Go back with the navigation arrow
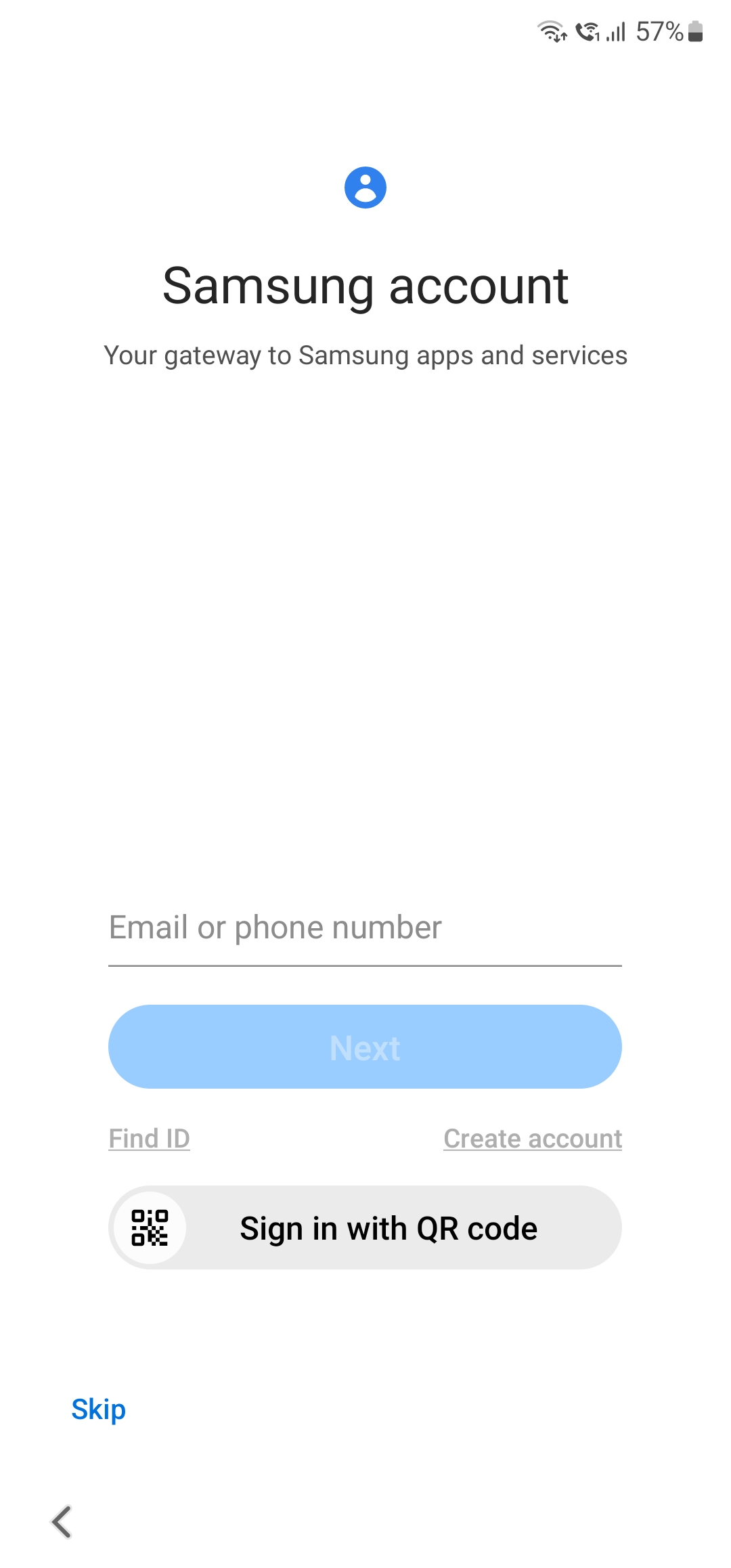731x1568 pixels. coord(62,1522)
